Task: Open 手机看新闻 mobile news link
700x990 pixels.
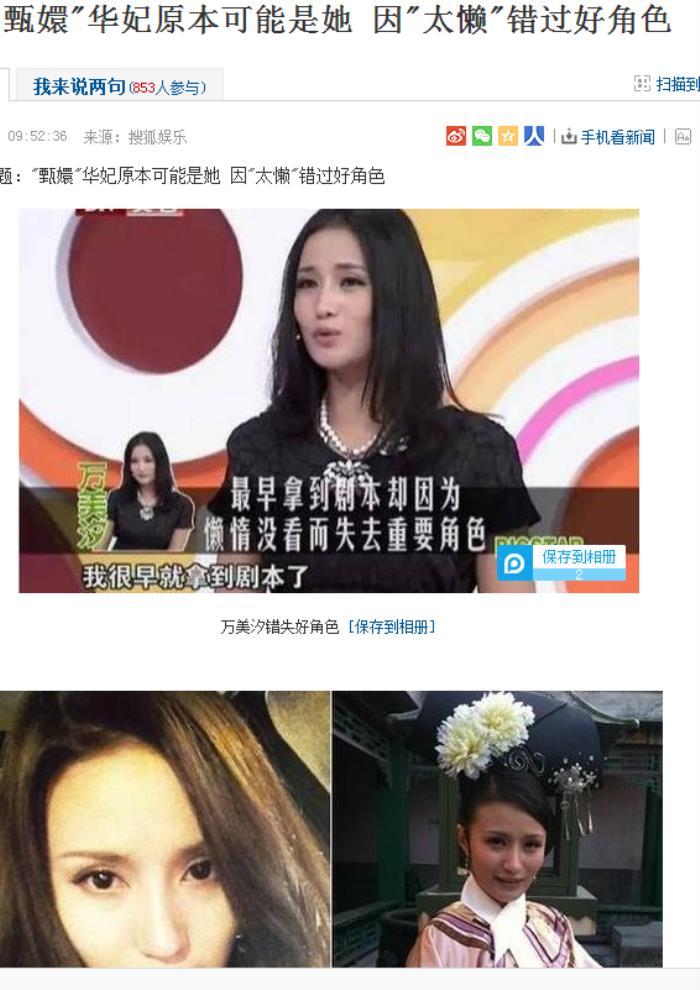Action: [609, 137]
